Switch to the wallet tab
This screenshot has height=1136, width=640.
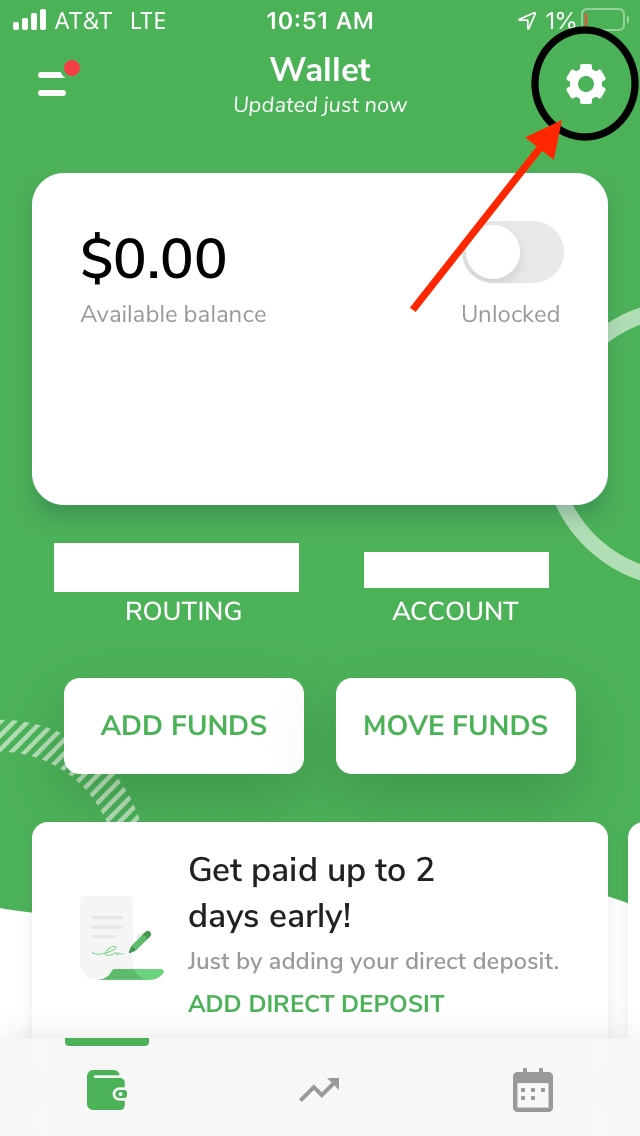(107, 1090)
